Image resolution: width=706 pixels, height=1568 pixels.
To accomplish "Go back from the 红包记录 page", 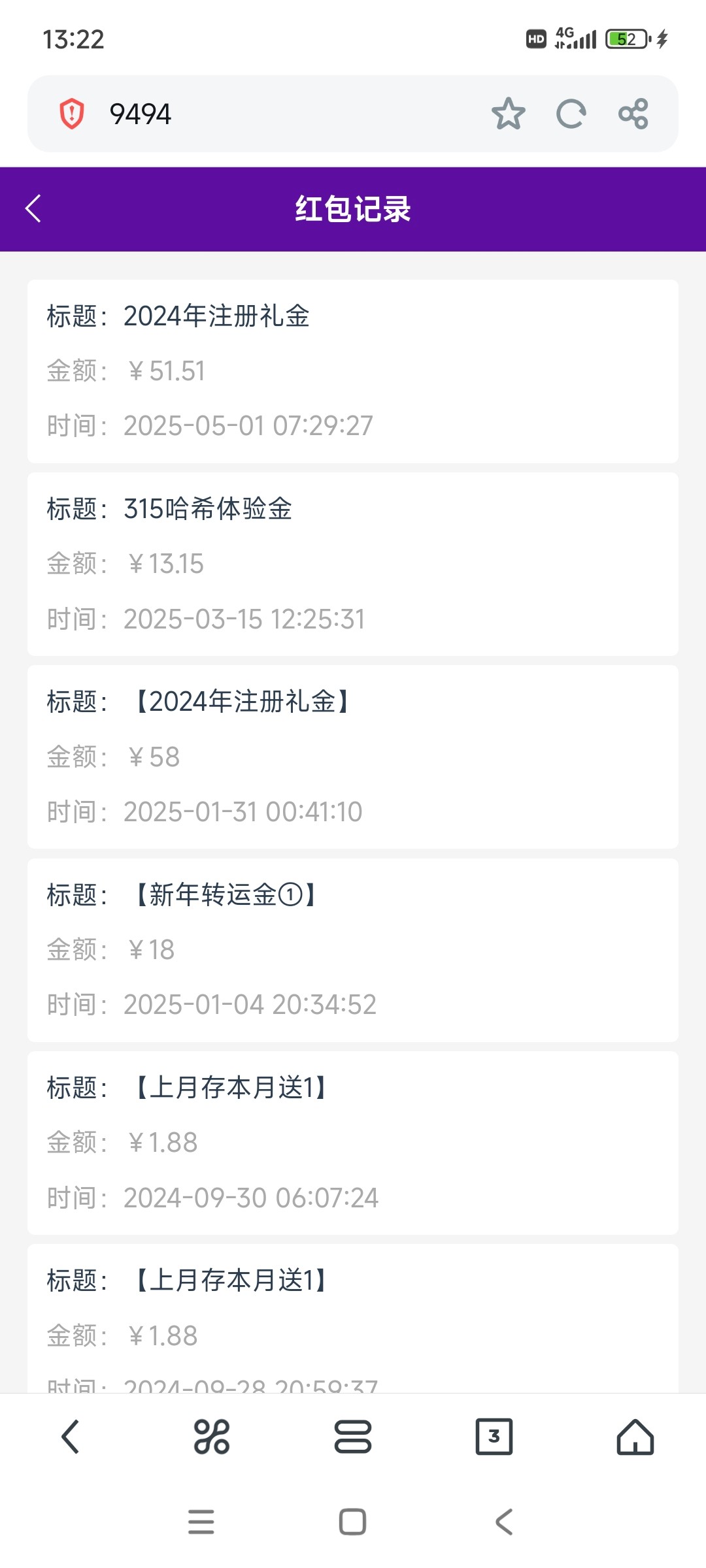I will pyautogui.click(x=33, y=209).
